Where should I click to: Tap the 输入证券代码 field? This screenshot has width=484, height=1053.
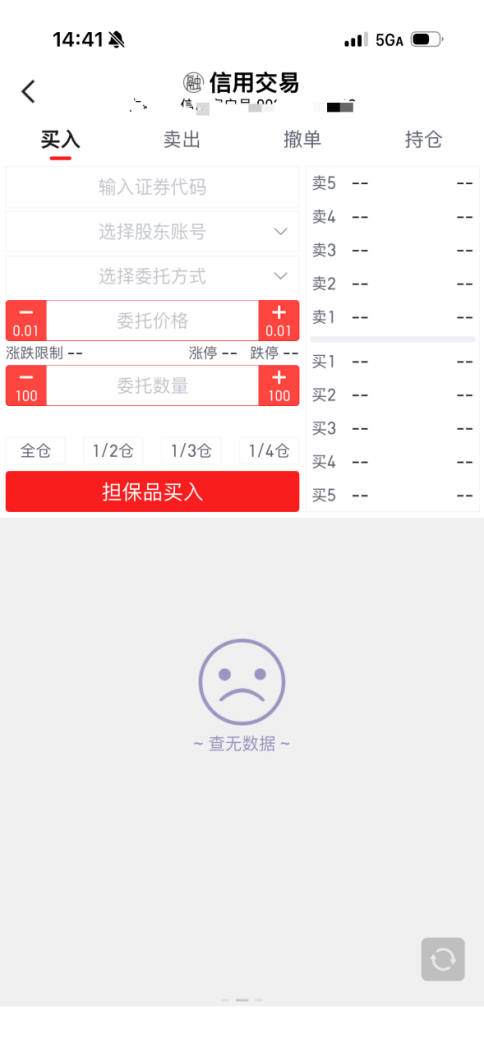pos(152,187)
